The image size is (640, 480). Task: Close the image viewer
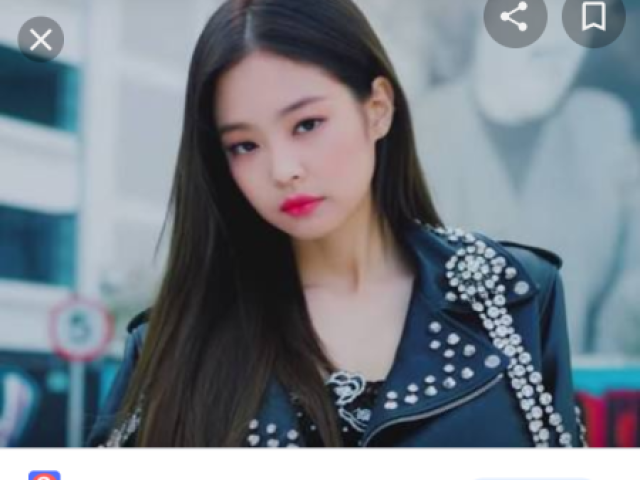click(x=40, y=40)
